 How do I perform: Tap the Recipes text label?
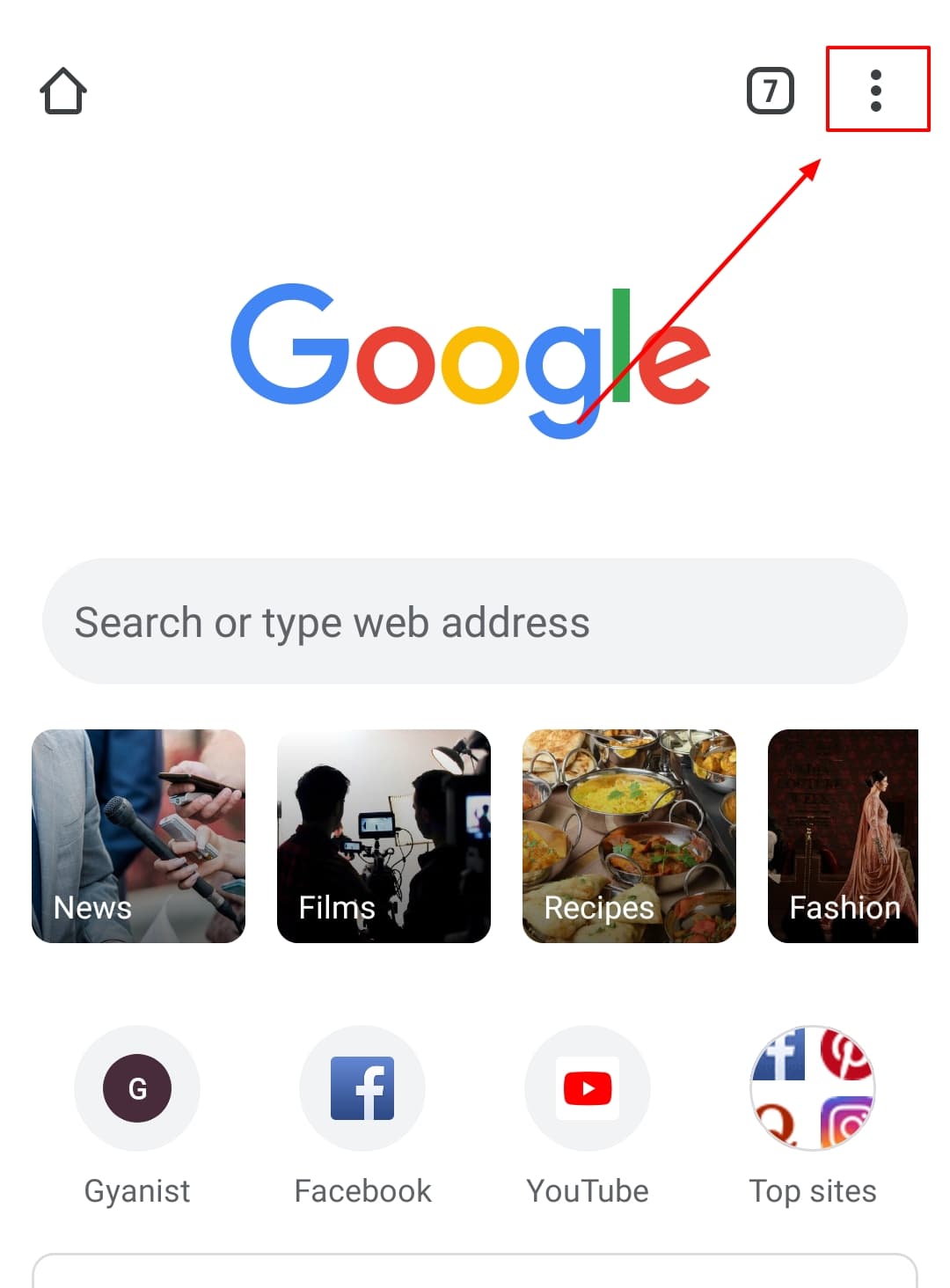[x=597, y=907]
